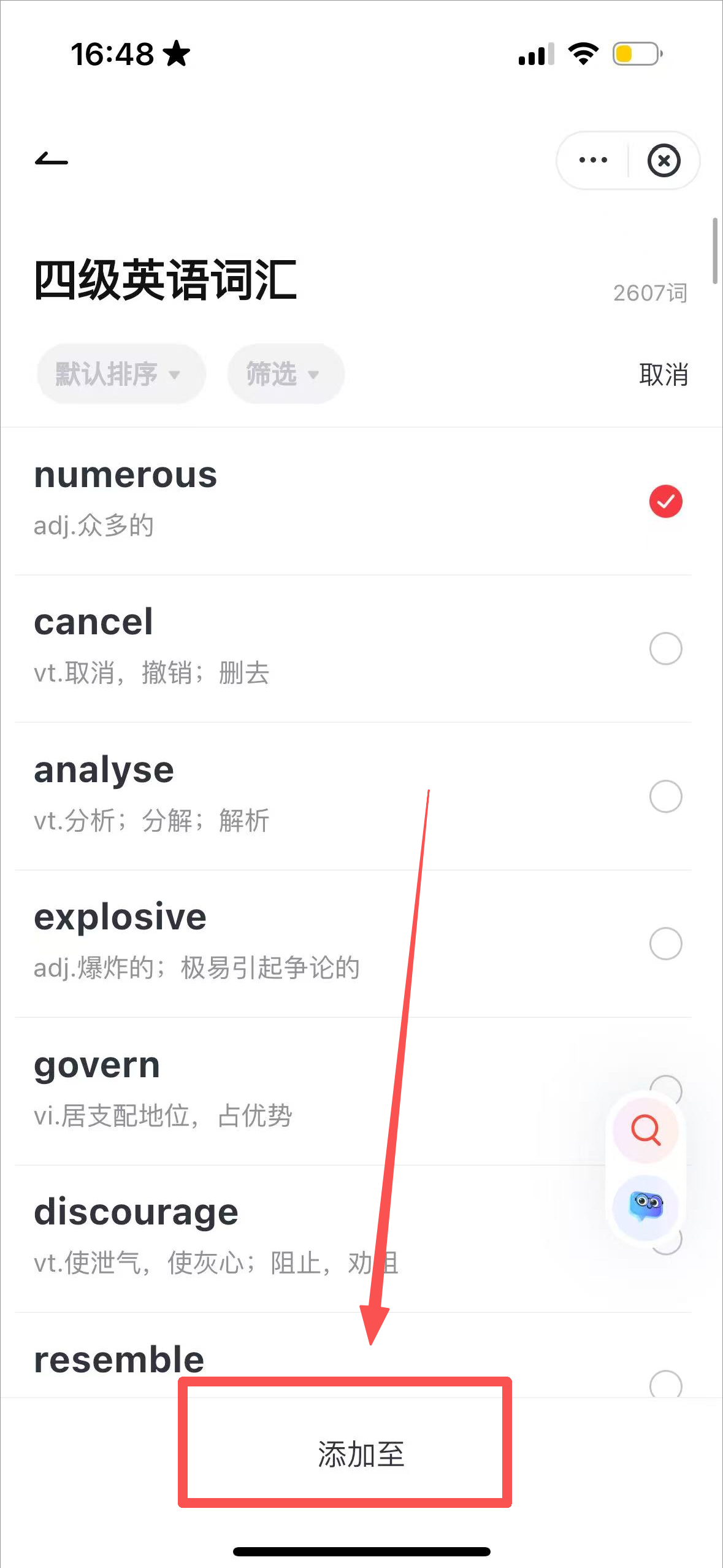Tap 取消 to exit selection mode
The image size is (723, 1568).
(663, 374)
